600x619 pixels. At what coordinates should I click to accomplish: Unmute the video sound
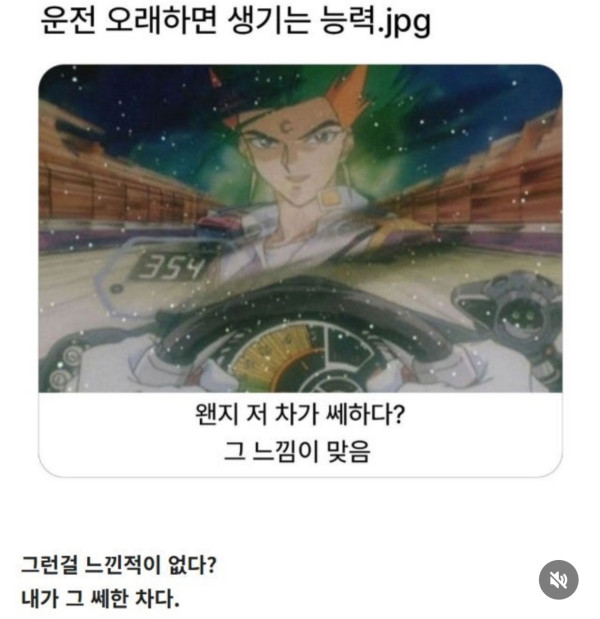tap(558, 580)
